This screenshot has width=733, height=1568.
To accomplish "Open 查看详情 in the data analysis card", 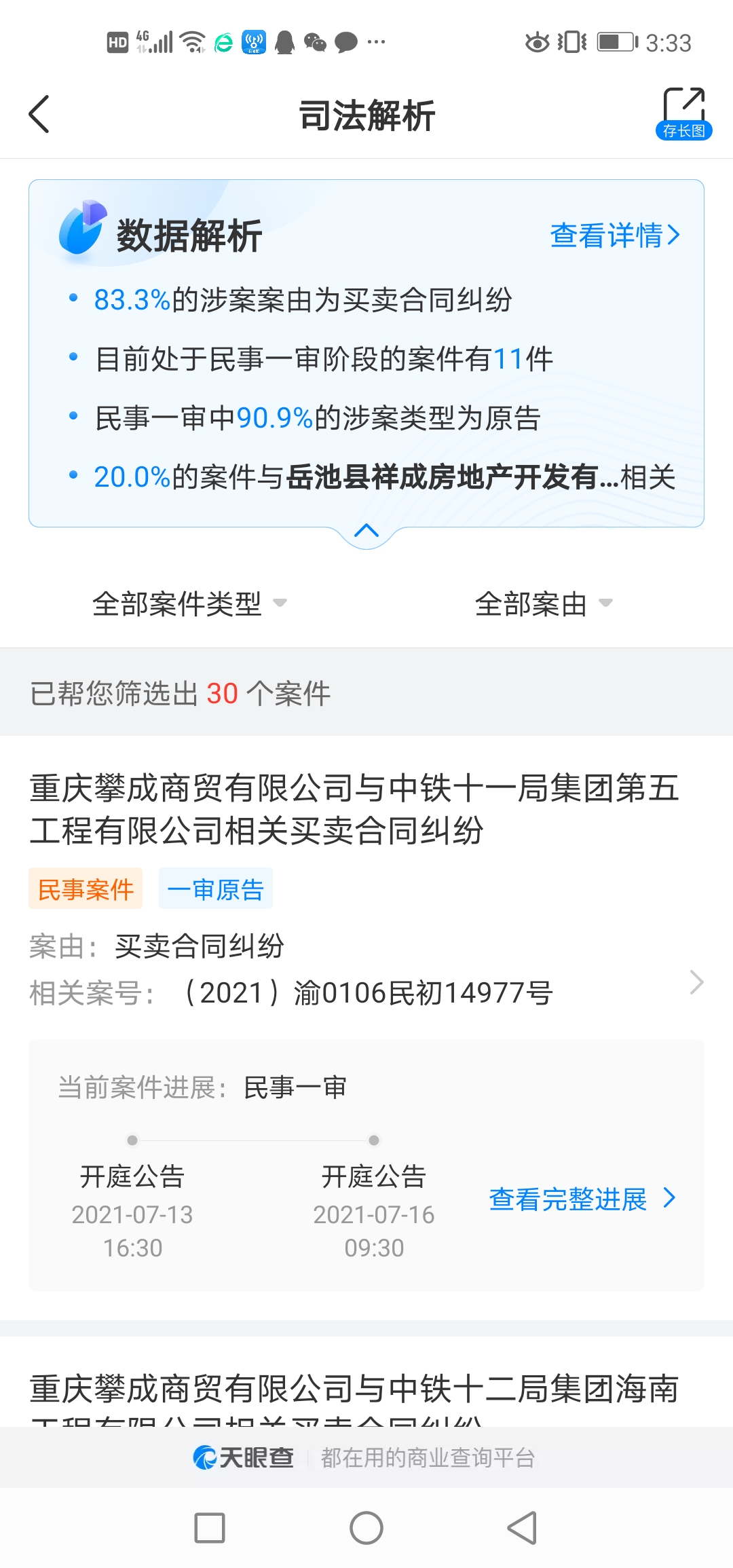I will coord(615,236).
